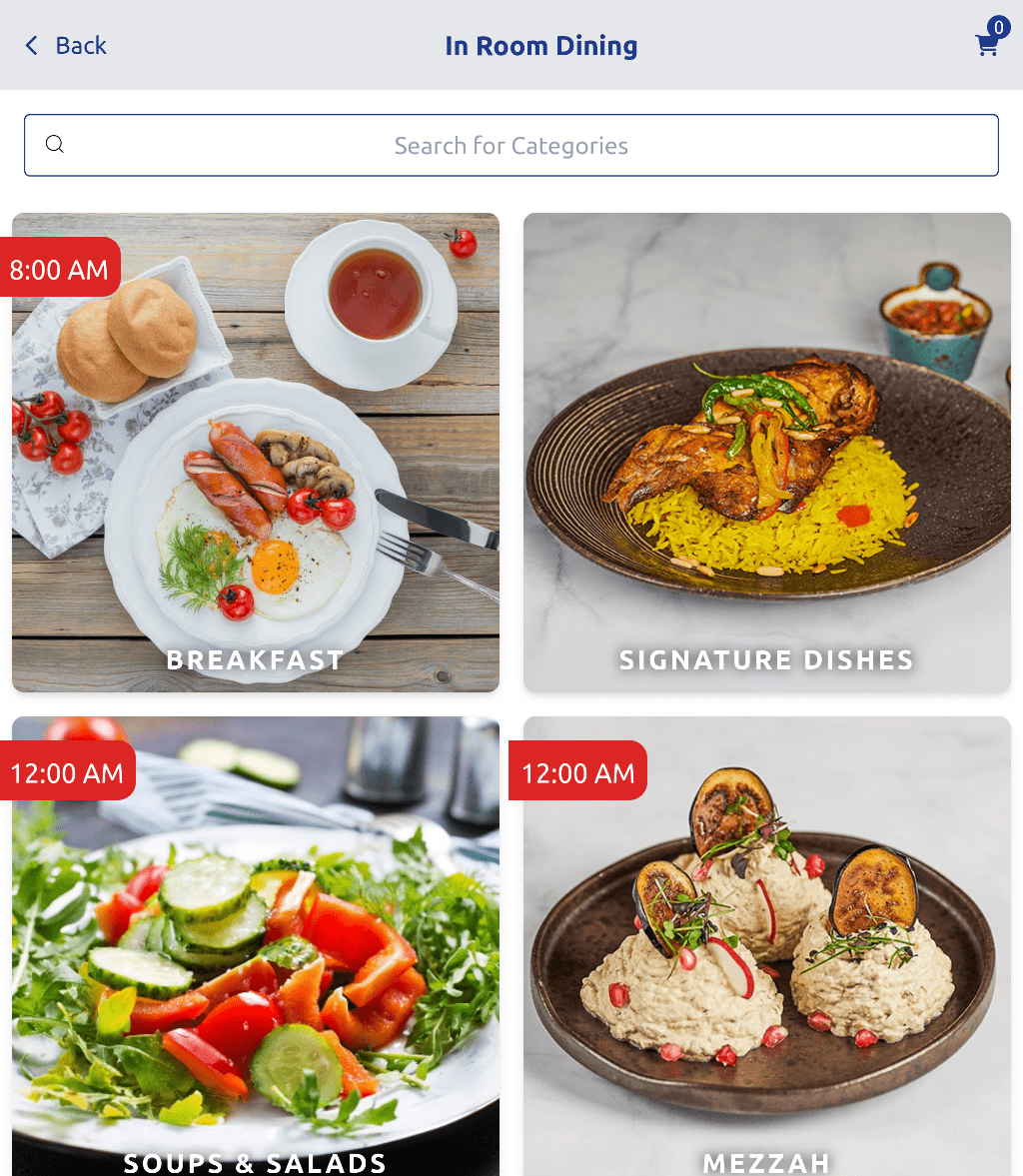Viewport: 1023px width, 1176px height.
Task: Go back to the previous screen
Action: click(66, 46)
